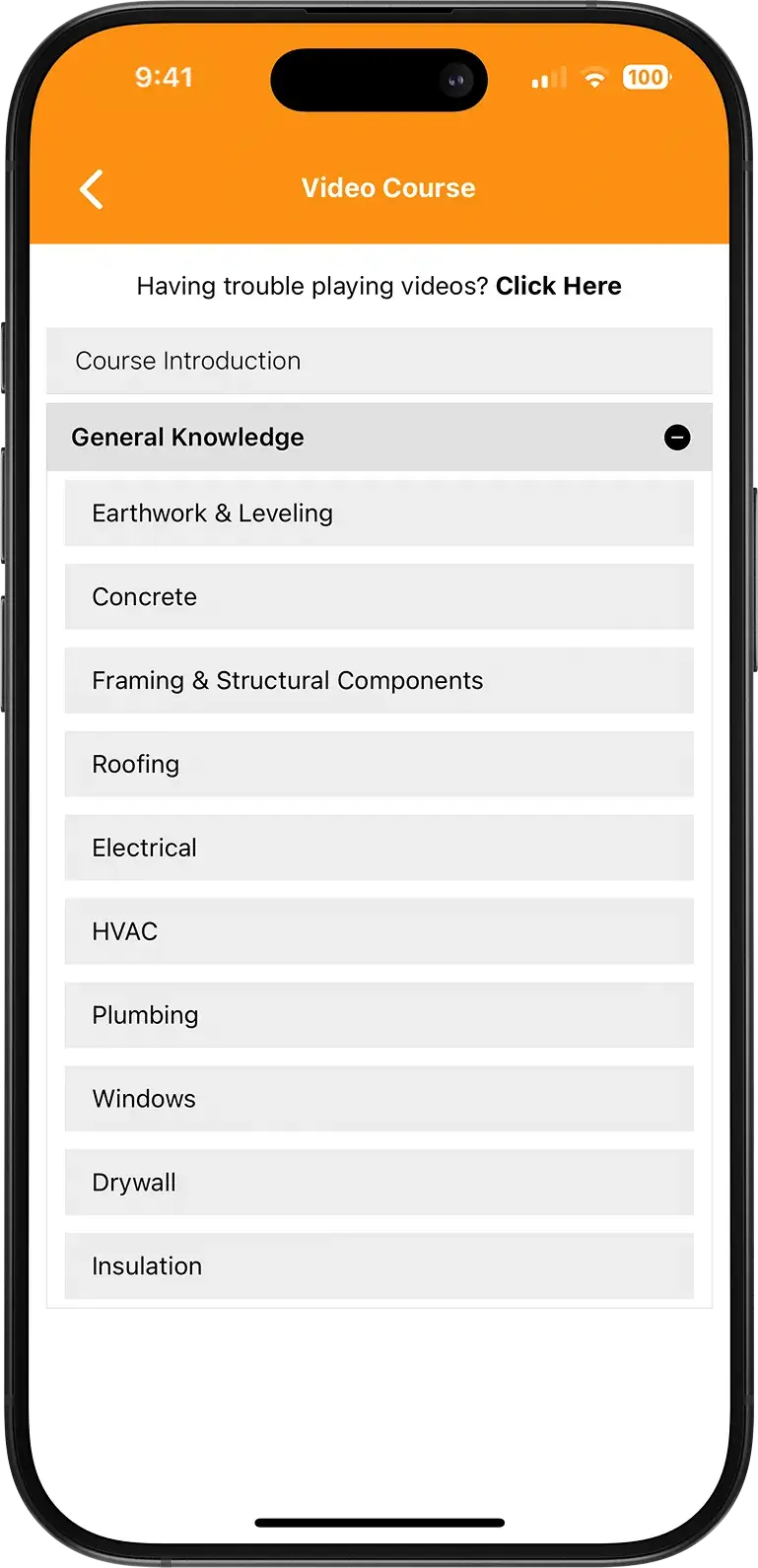Viewport: 758px width, 1568px height.
Task: Go back using the header arrow
Action: click(x=92, y=189)
